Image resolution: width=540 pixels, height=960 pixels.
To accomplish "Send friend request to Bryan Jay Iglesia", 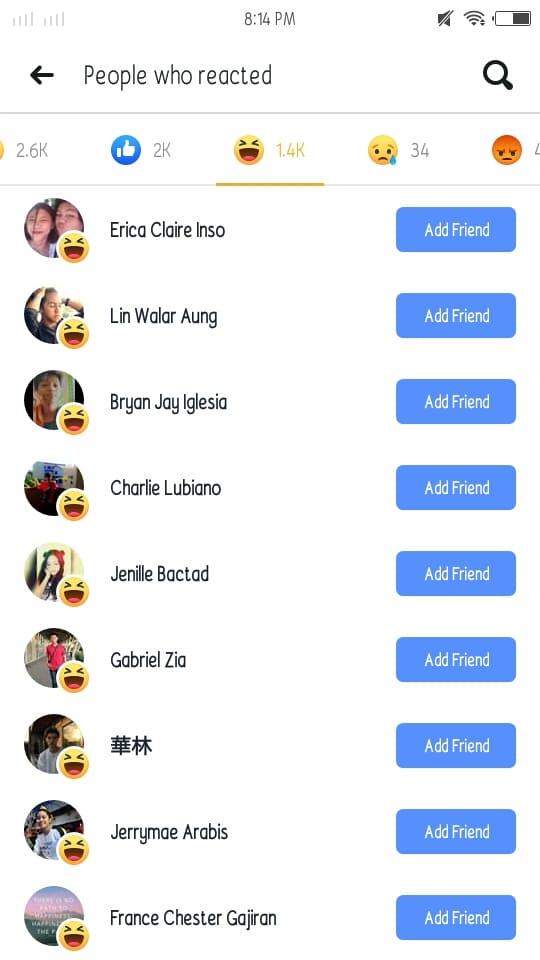I will 456,402.
